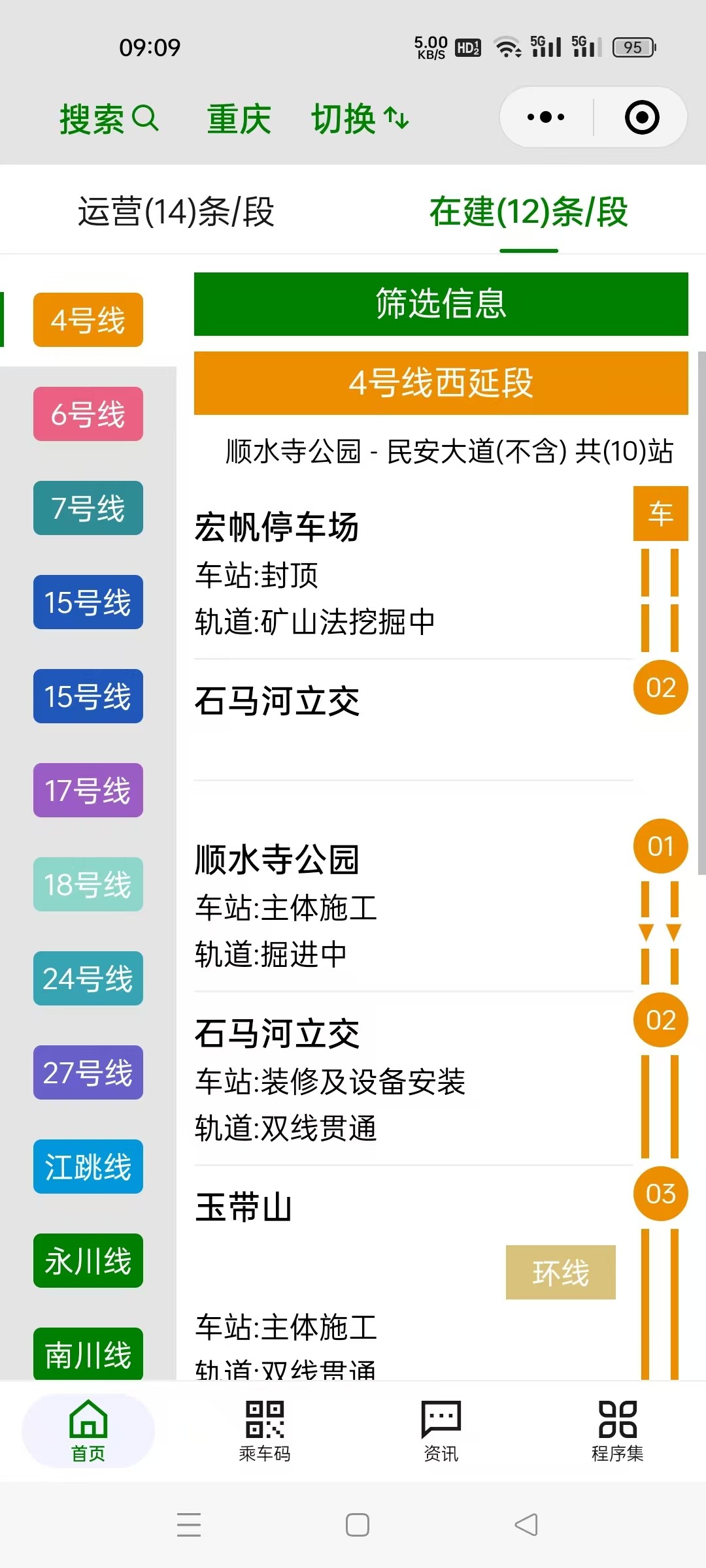
Task: Tap the system back button
Action: click(526, 1525)
